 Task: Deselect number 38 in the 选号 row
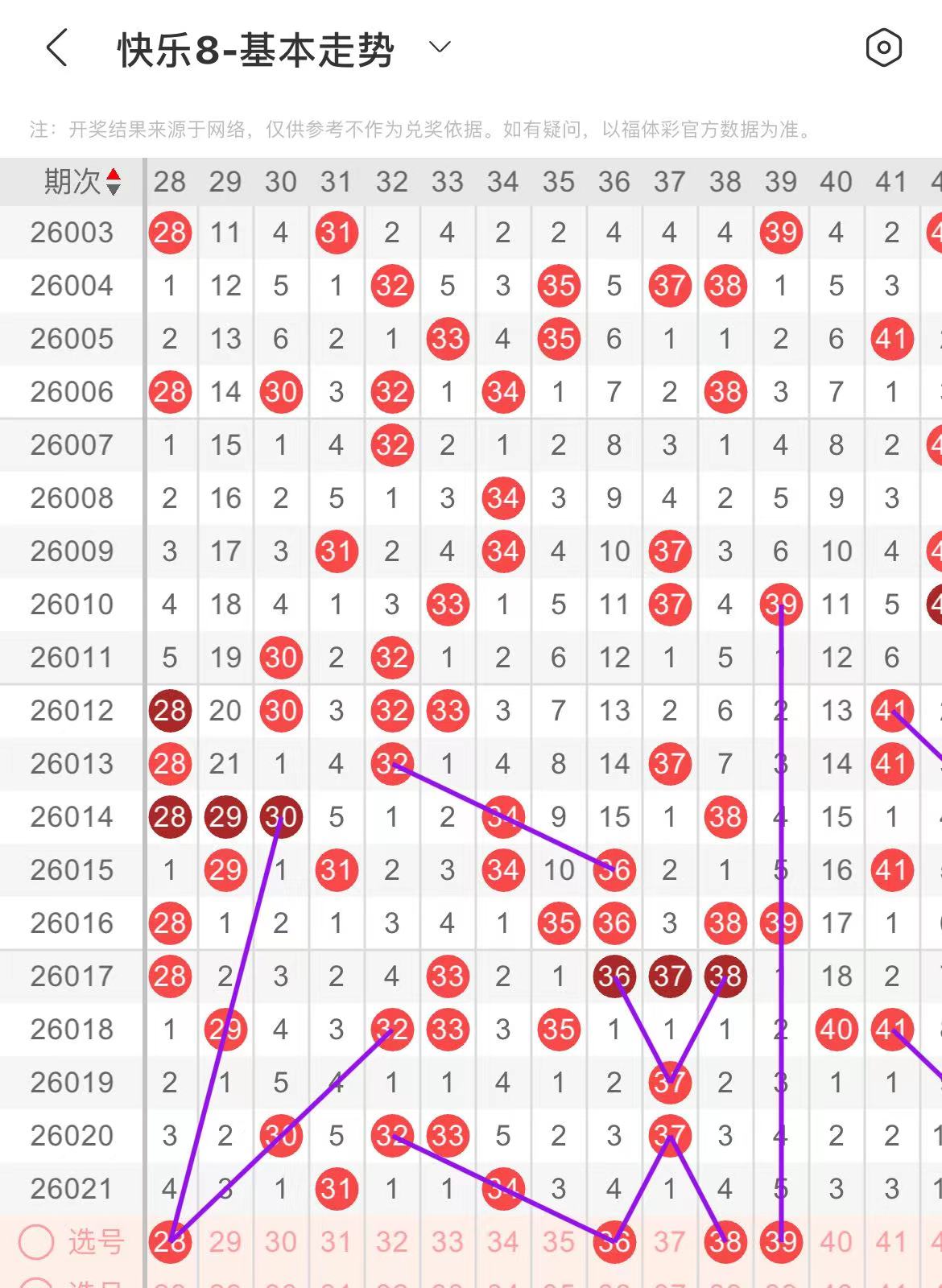click(725, 1241)
